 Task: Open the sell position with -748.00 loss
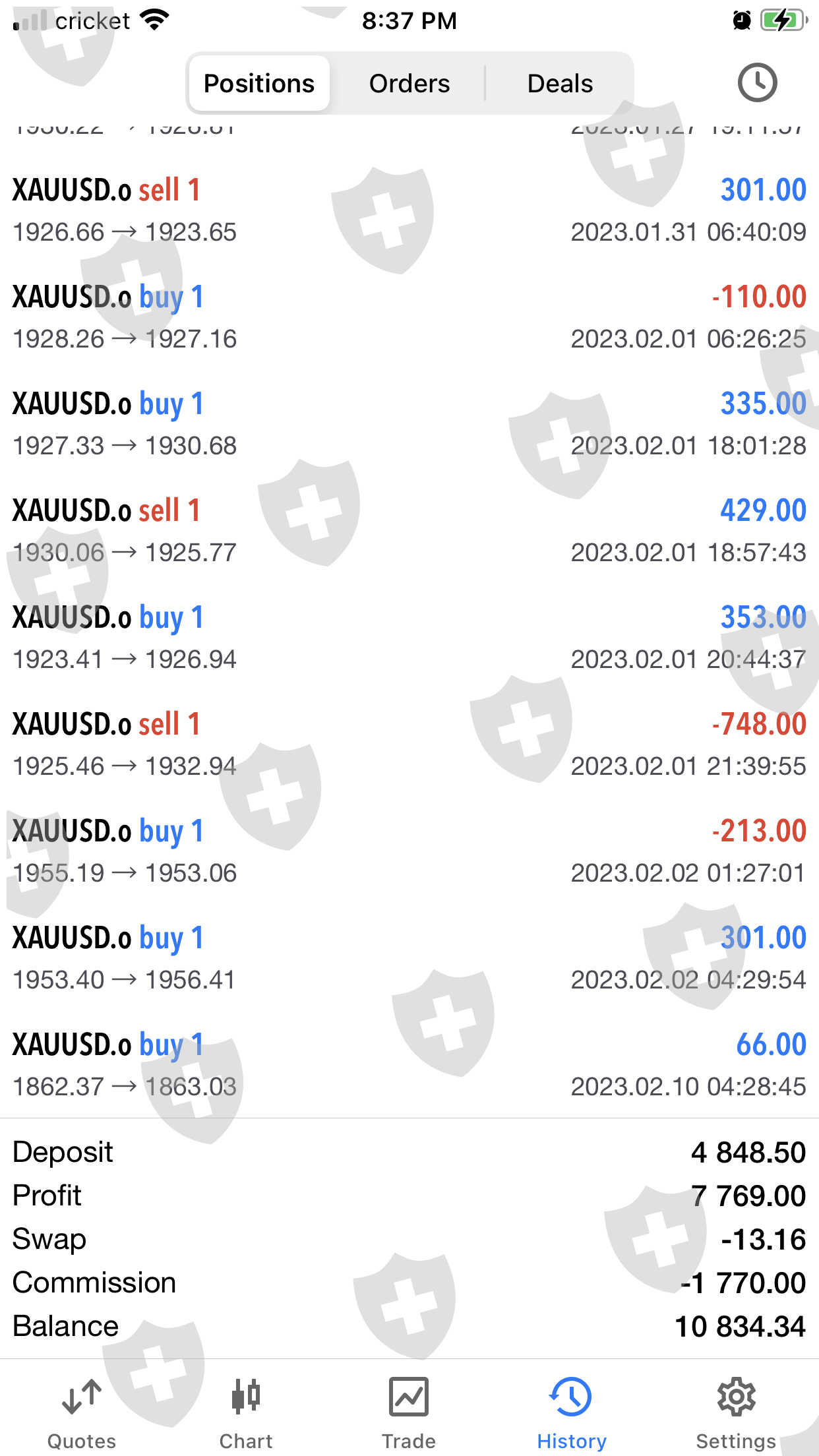coord(409,744)
